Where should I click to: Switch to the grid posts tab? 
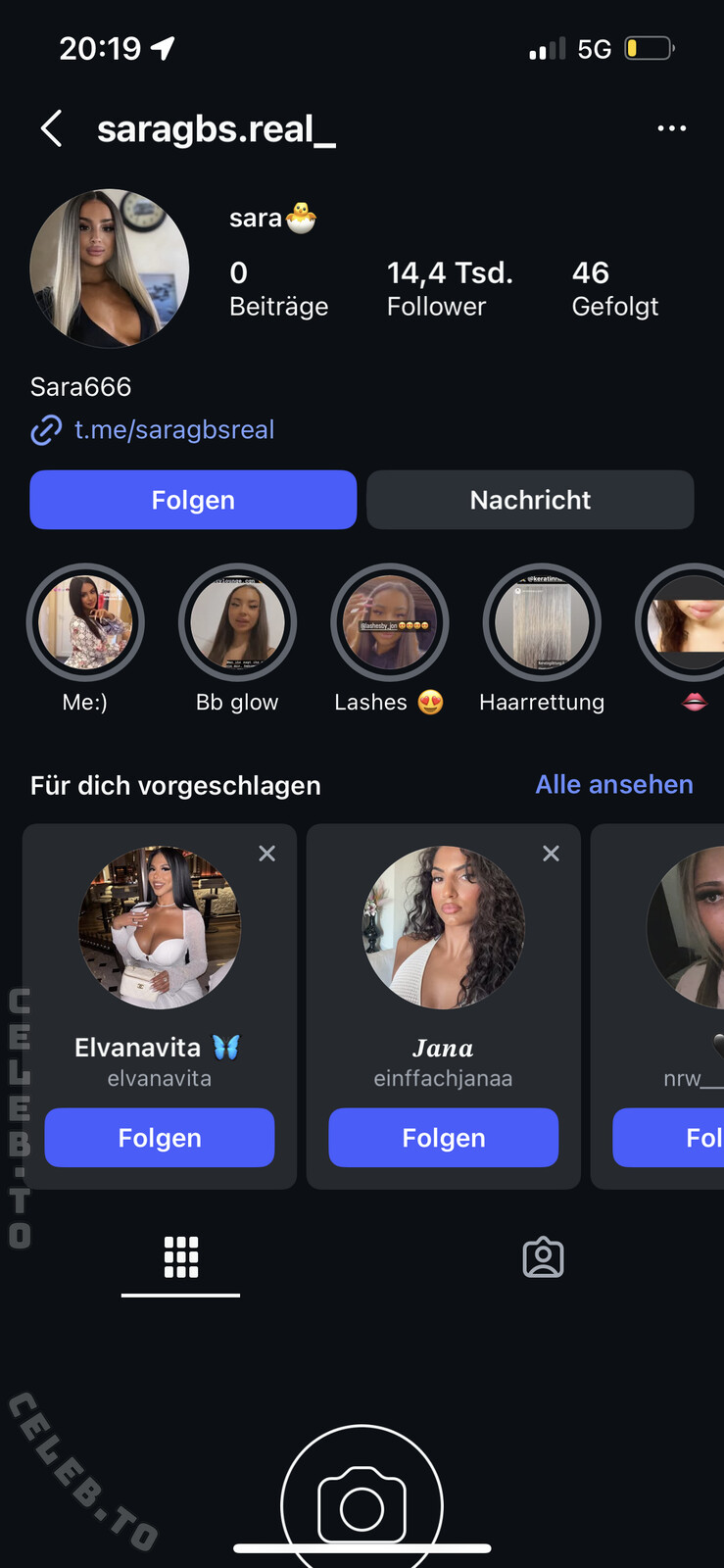tap(181, 1257)
